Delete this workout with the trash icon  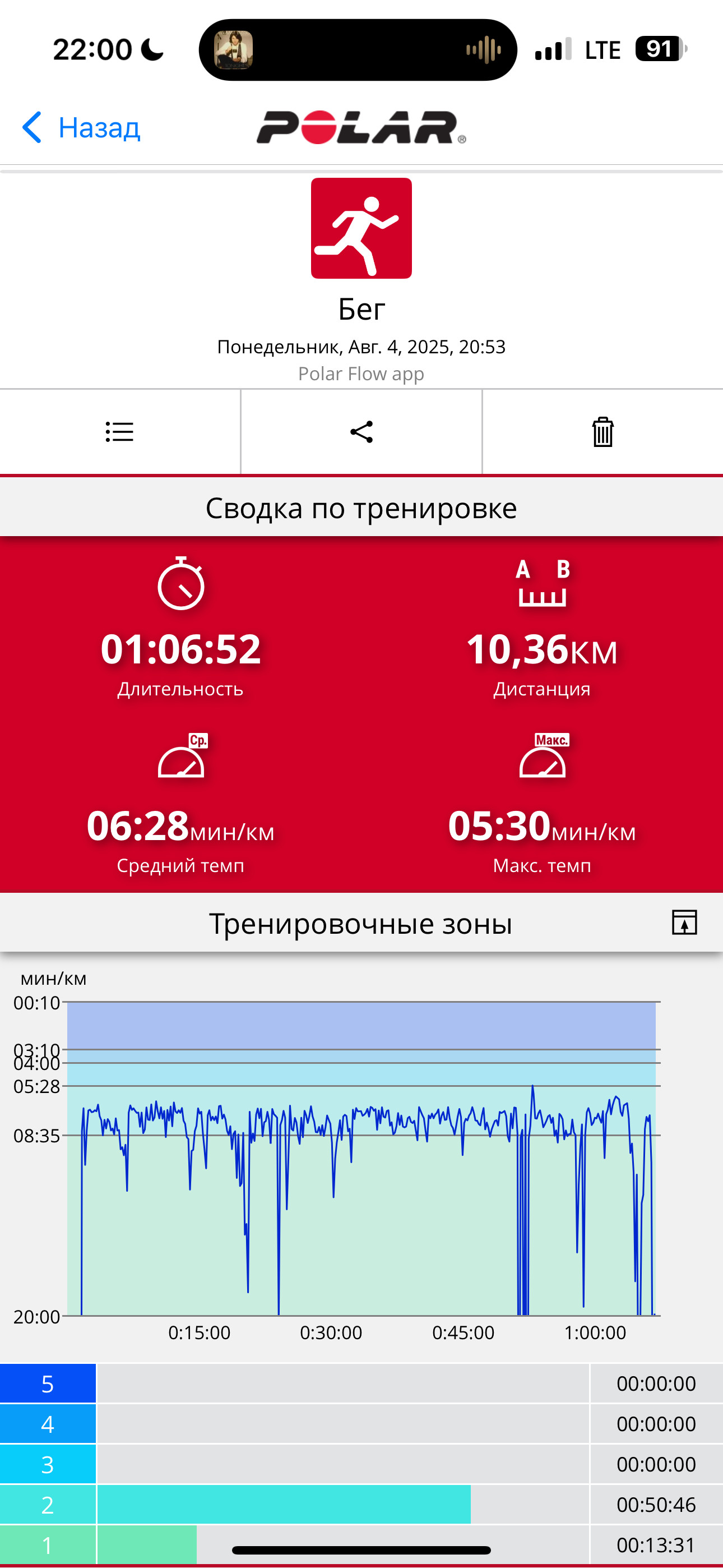(602, 432)
